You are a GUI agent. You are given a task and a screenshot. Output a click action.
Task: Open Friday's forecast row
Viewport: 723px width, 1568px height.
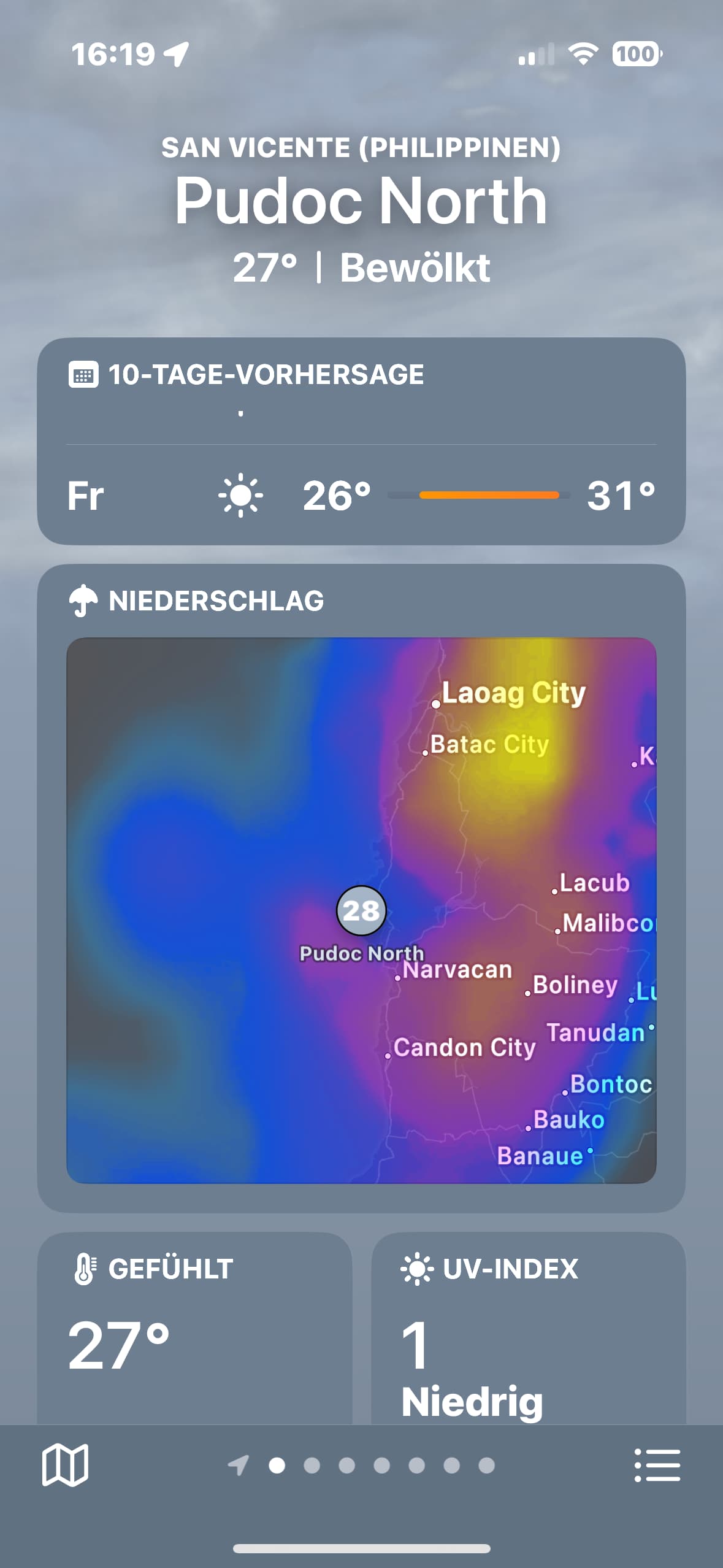pos(361,495)
